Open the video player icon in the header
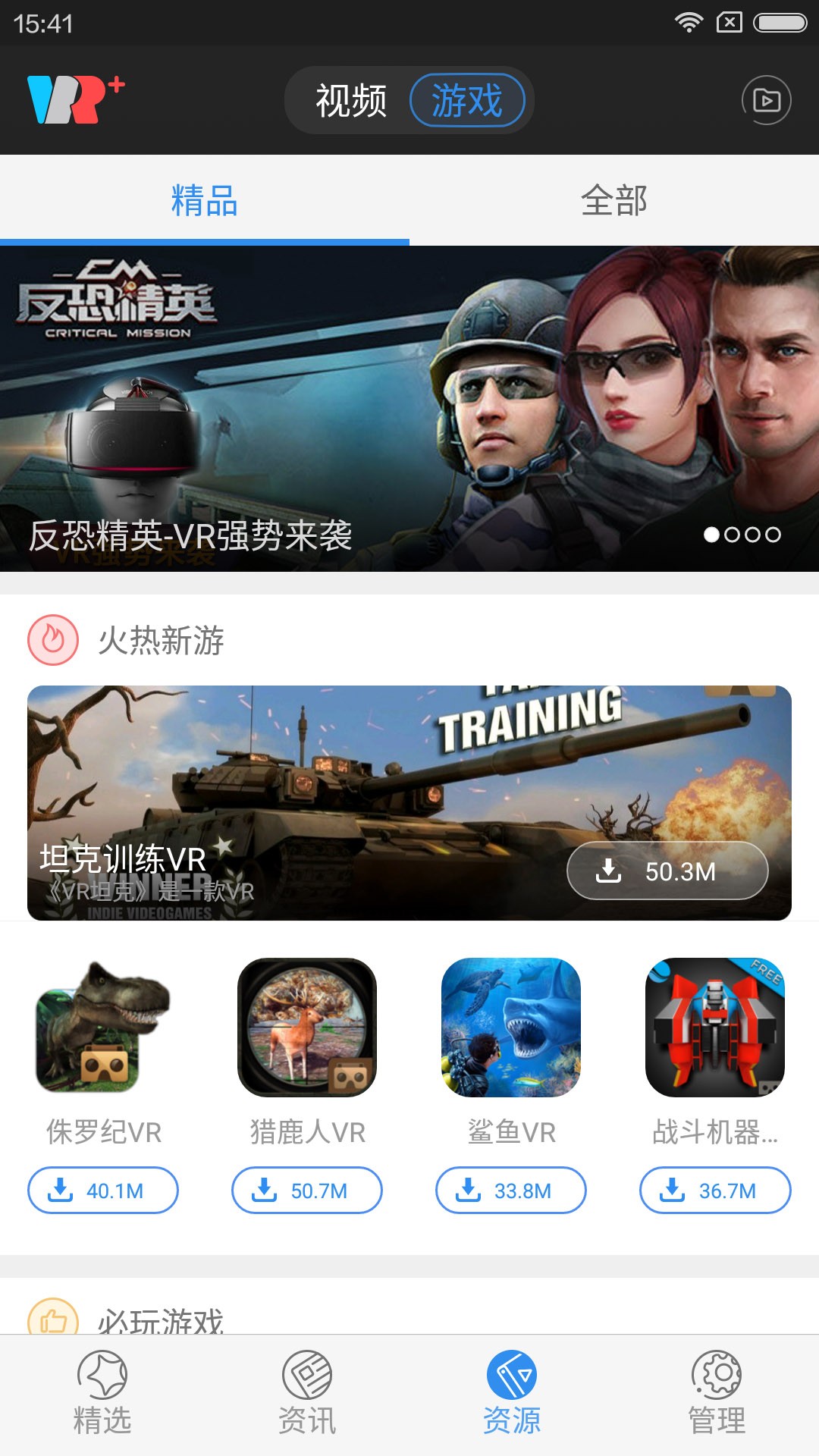The image size is (819, 1456). point(766,100)
